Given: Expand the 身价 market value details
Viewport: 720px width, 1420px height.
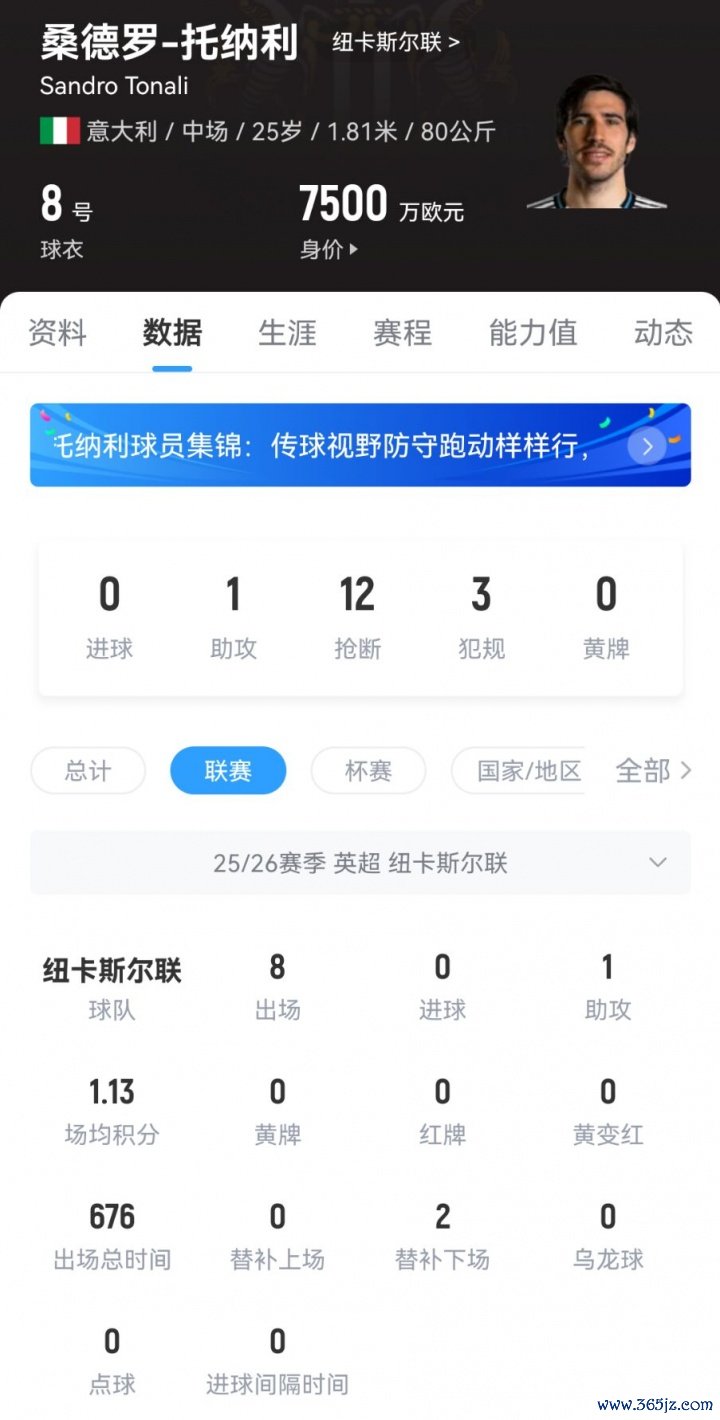Looking at the screenshot, I should coord(328,249).
